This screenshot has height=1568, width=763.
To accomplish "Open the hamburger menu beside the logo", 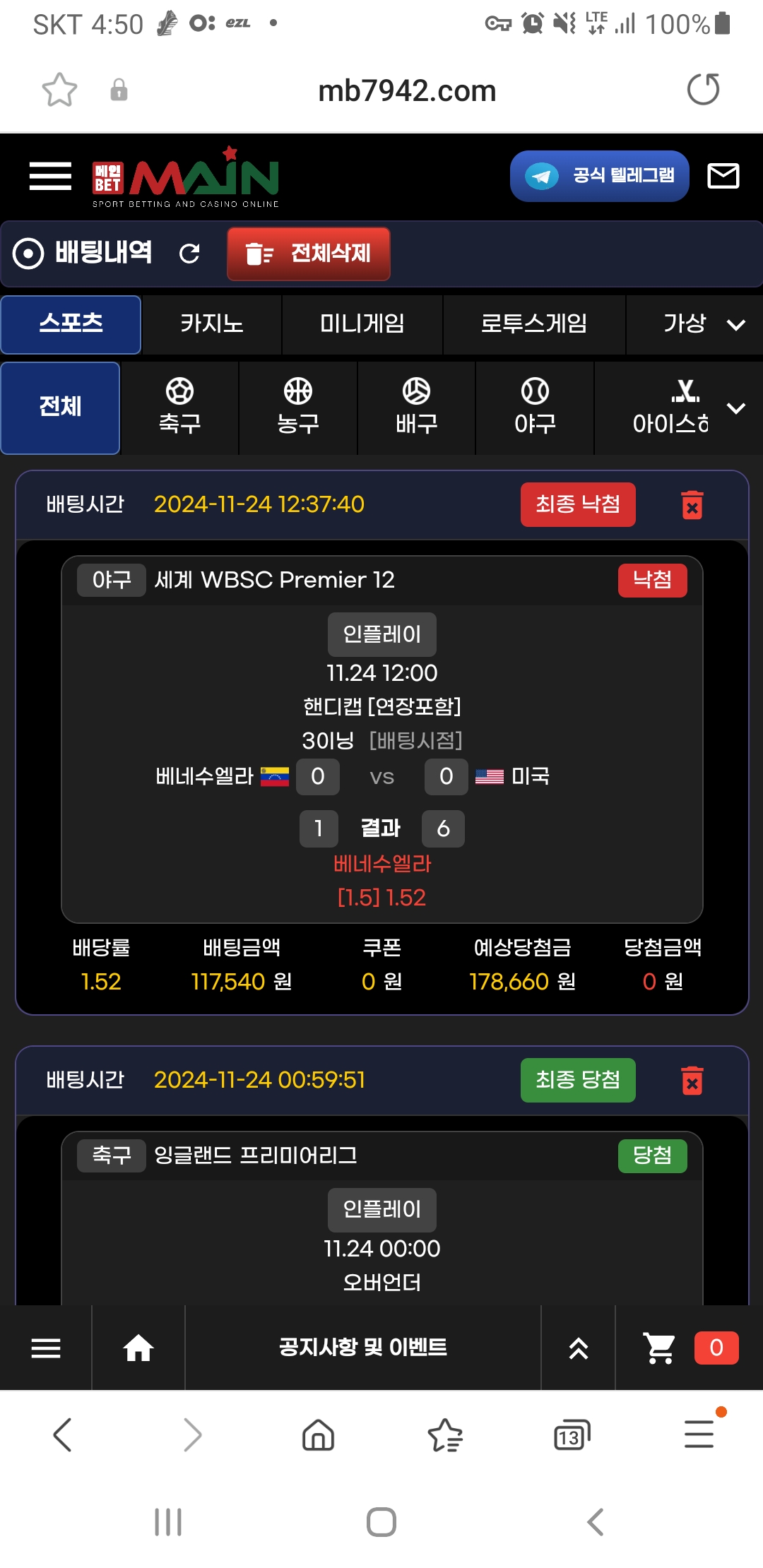I will (50, 176).
